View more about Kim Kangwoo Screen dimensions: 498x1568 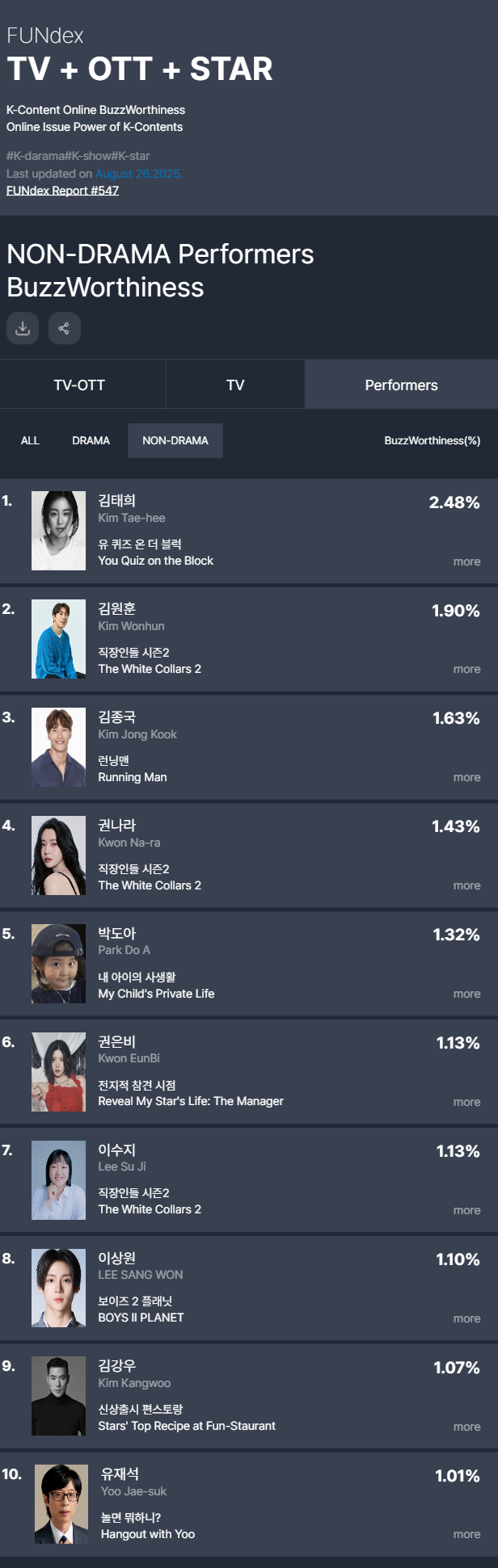(466, 1427)
